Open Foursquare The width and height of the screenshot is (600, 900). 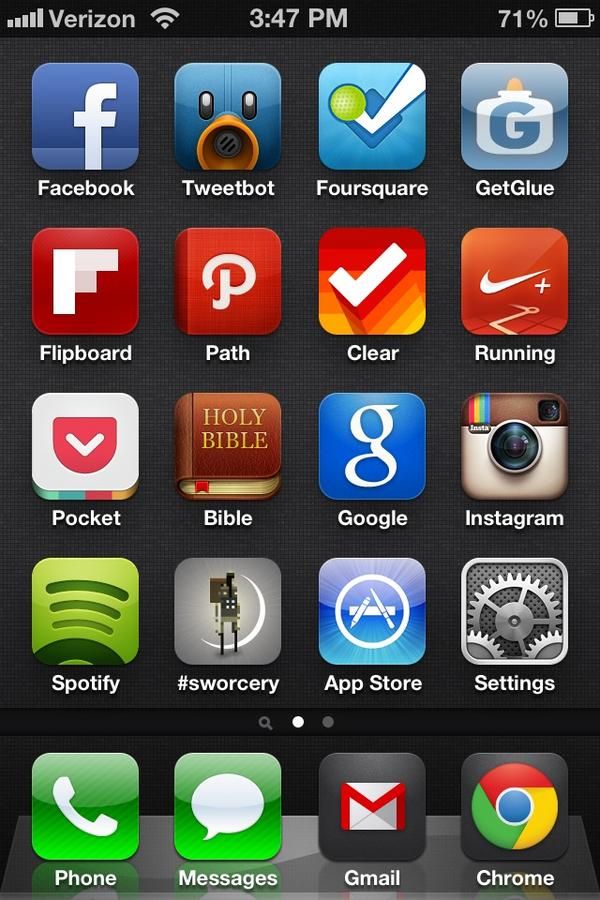(372, 116)
